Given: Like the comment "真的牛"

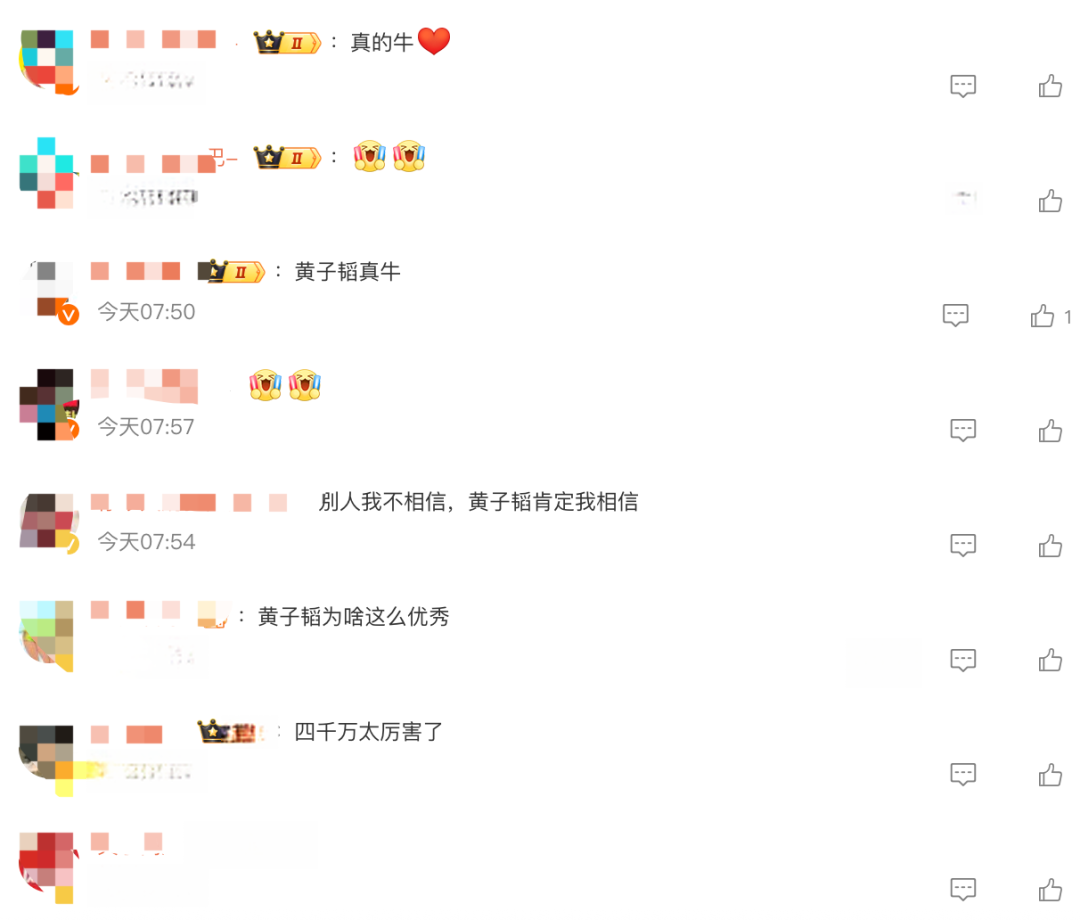Looking at the screenshot, I should 1050,86.
